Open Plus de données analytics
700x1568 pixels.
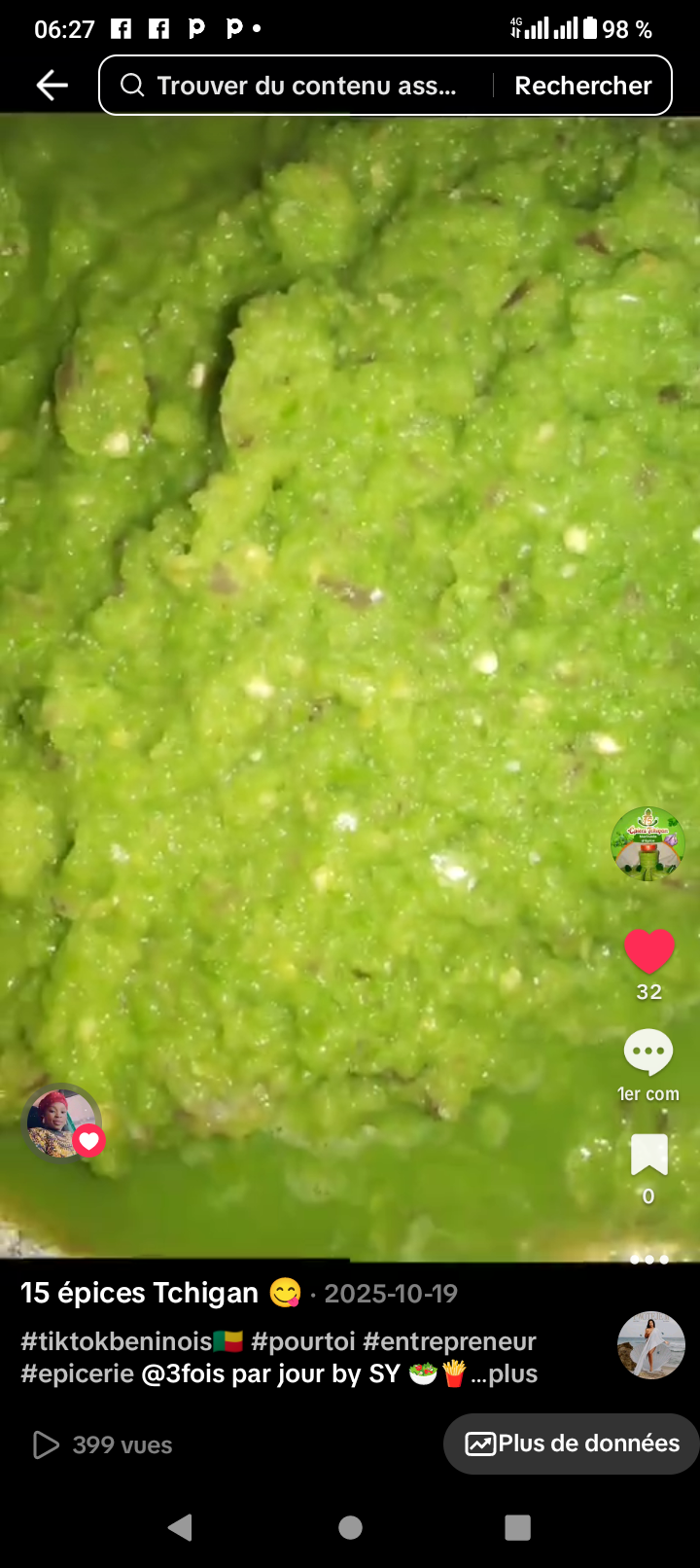573,1443
